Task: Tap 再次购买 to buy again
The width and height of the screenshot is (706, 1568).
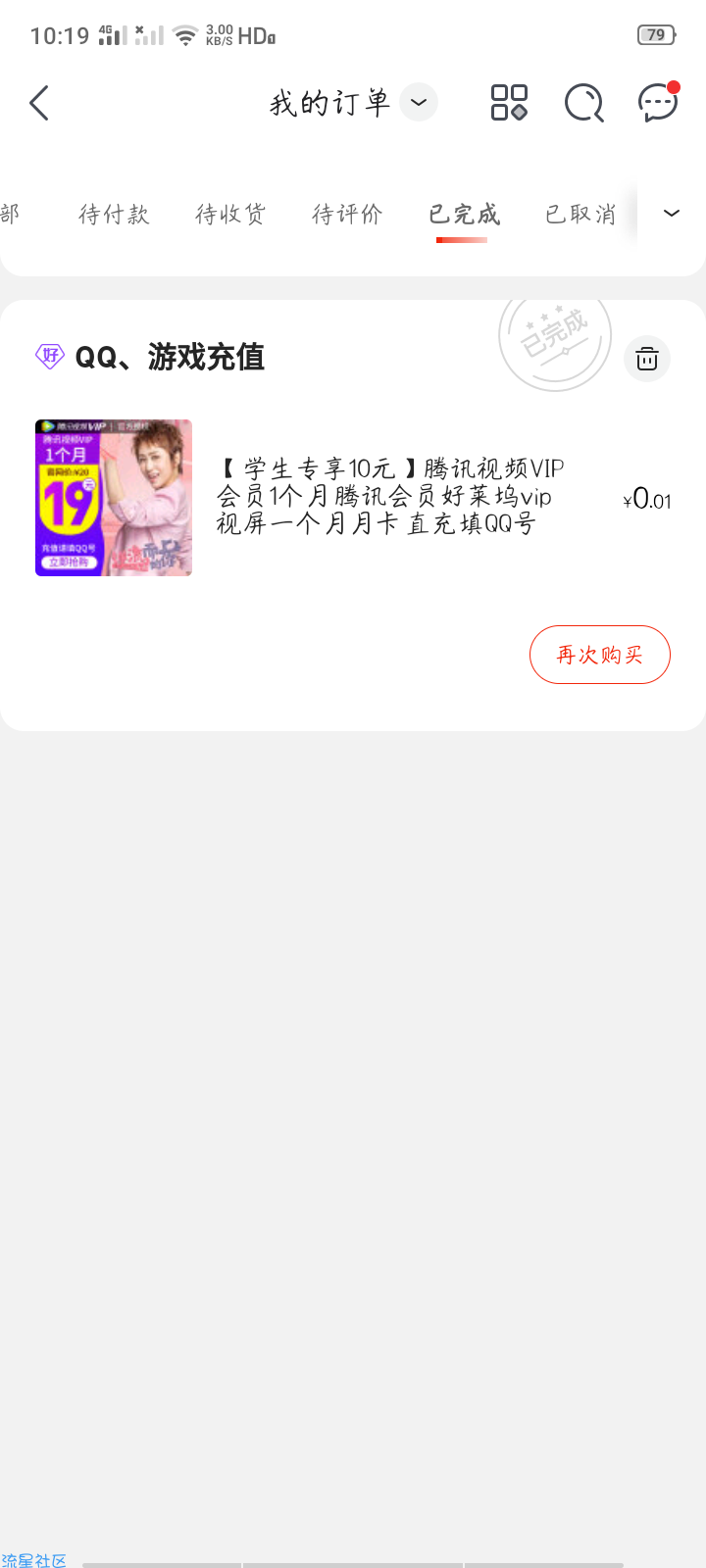Action: tap(600, 655)
